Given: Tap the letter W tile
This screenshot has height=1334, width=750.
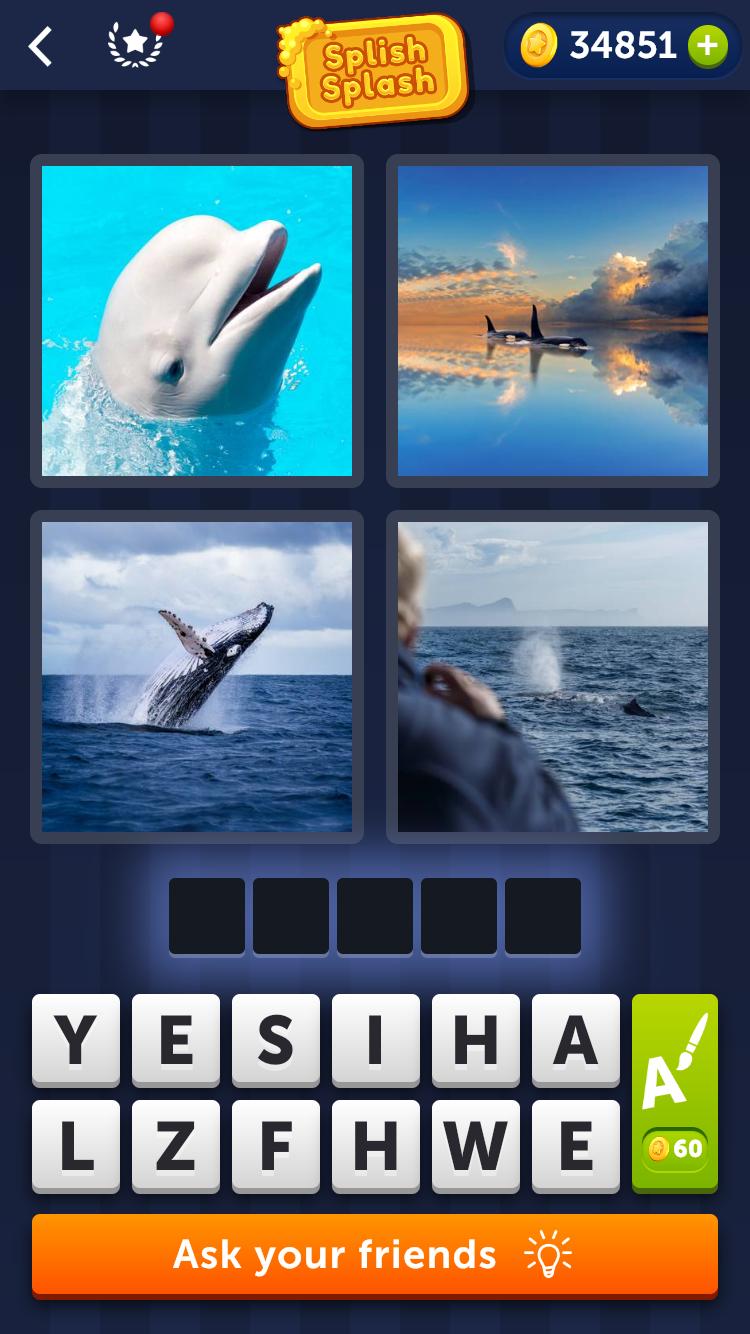Looking at the screenshot, I should click(476, 1146).
